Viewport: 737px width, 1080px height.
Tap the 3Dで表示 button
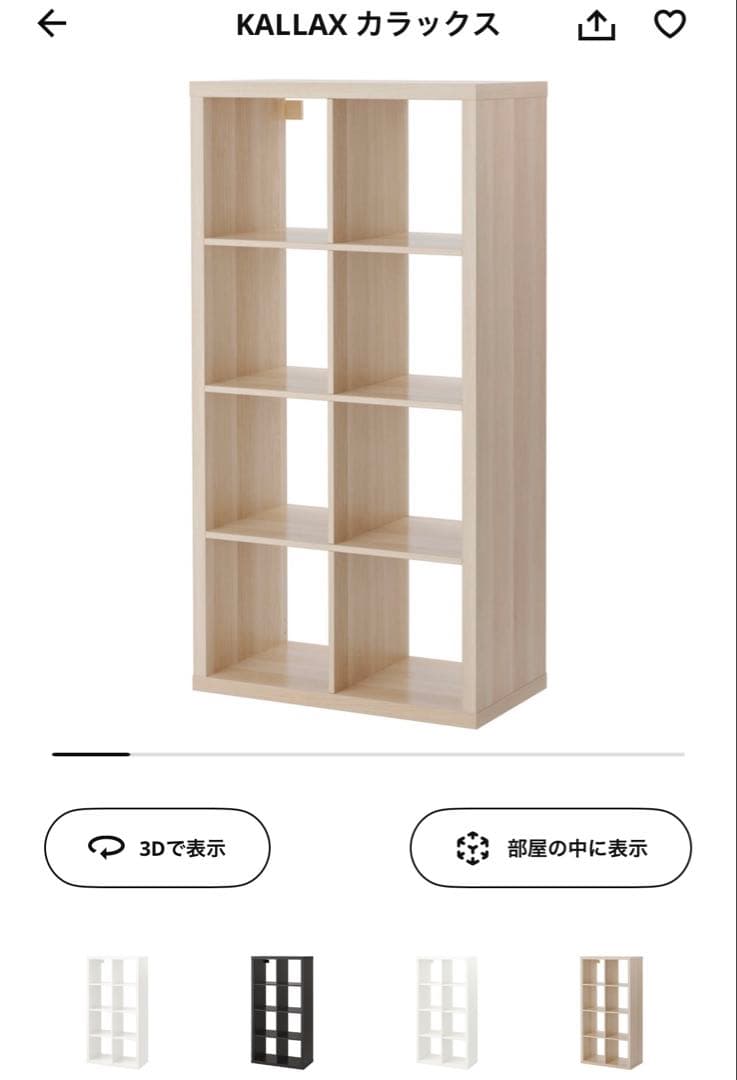157,848
